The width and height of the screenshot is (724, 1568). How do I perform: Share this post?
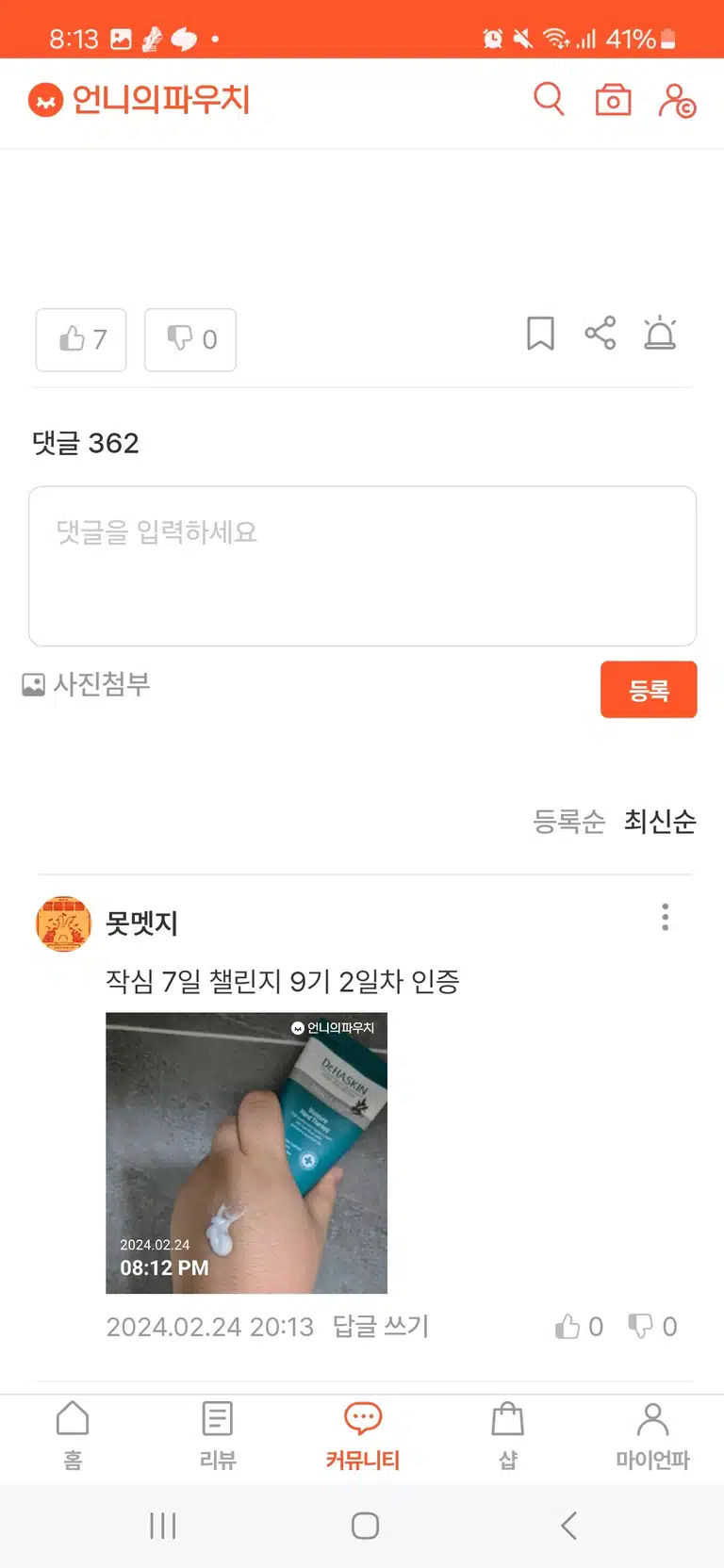click(601, 334)
